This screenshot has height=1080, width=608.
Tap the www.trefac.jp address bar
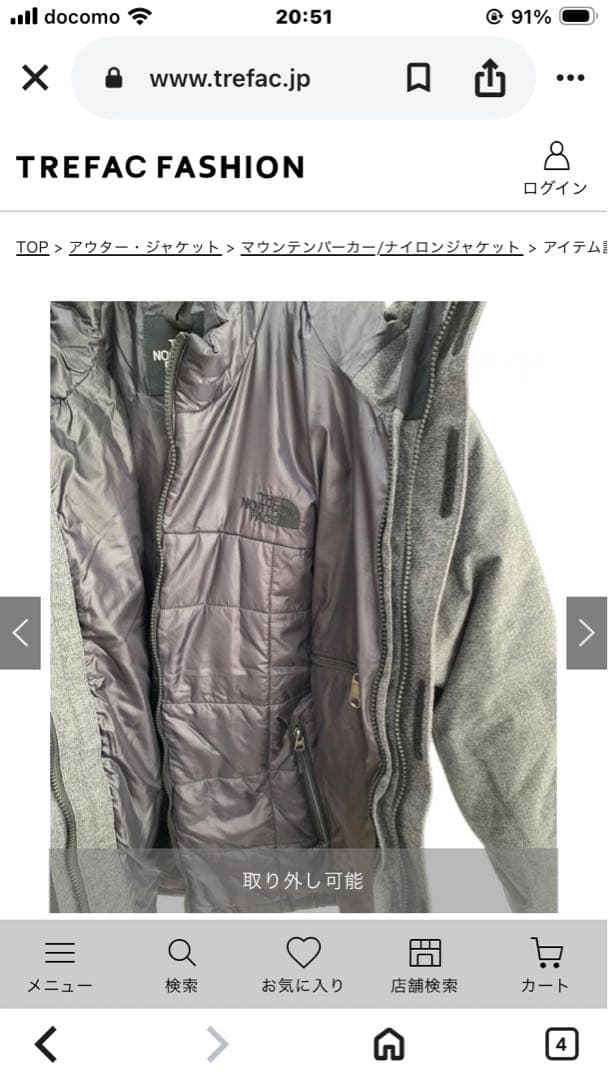click(x=230, y=79)
